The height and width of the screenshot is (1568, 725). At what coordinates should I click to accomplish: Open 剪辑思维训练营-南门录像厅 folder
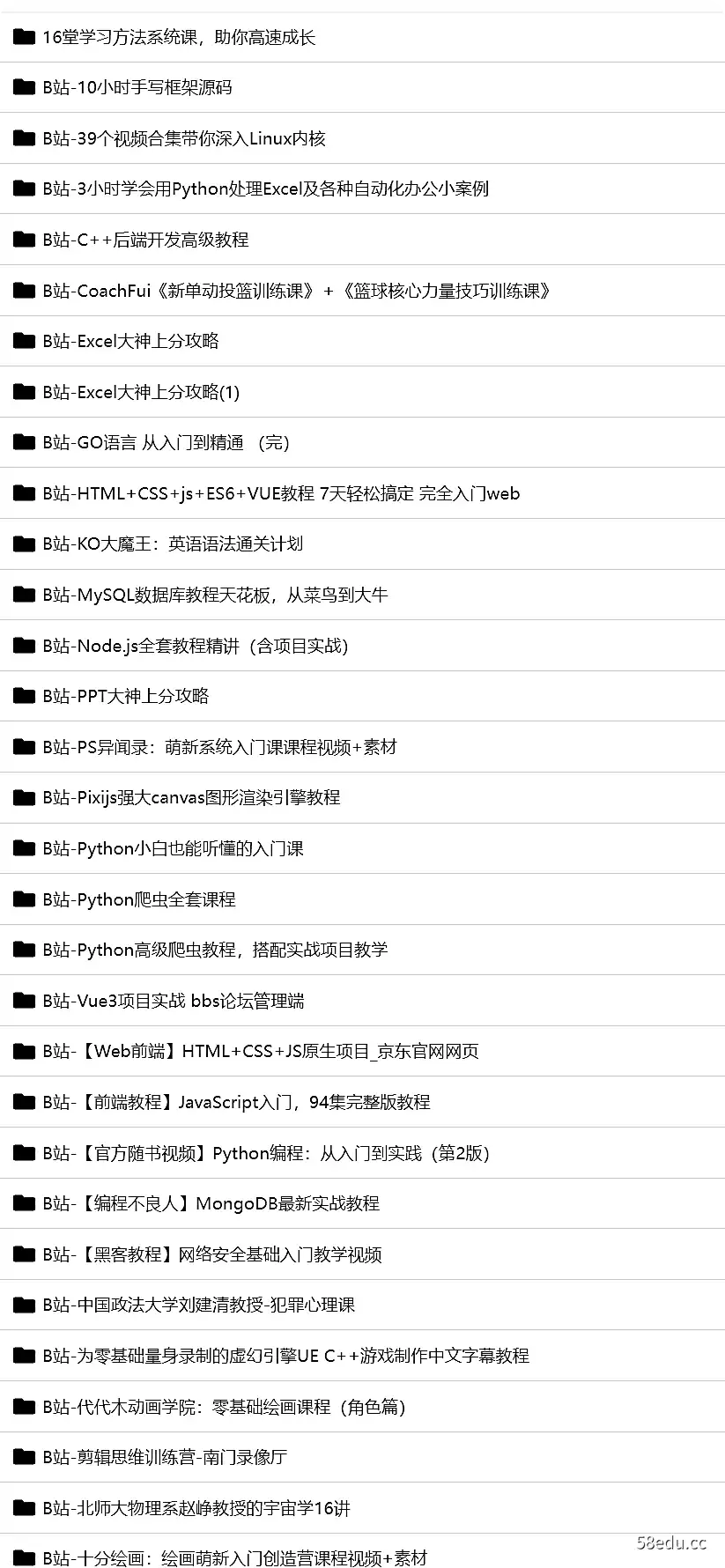coord(165,1457)
